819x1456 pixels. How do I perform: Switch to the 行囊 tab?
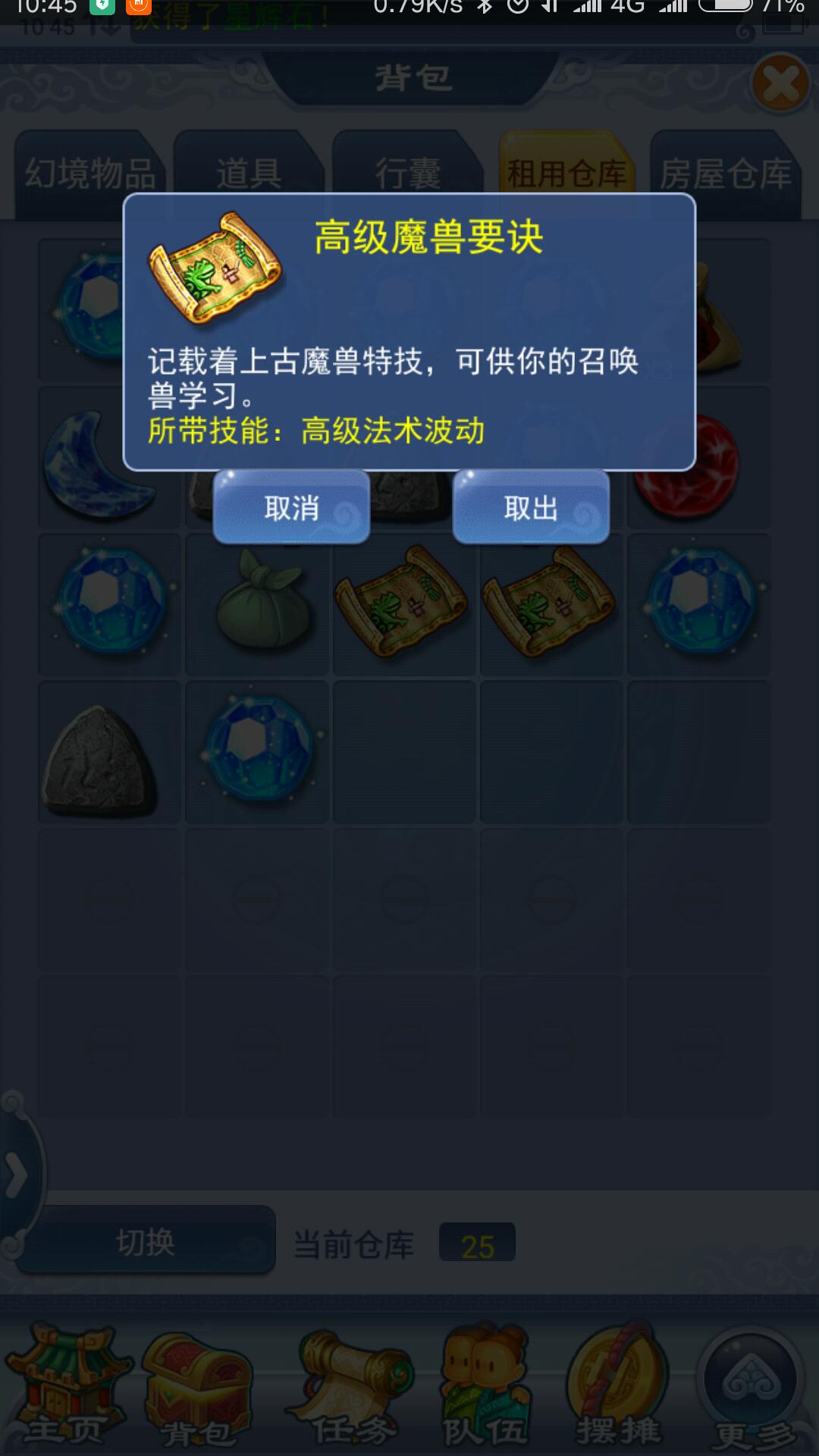(x=407, y=174)
